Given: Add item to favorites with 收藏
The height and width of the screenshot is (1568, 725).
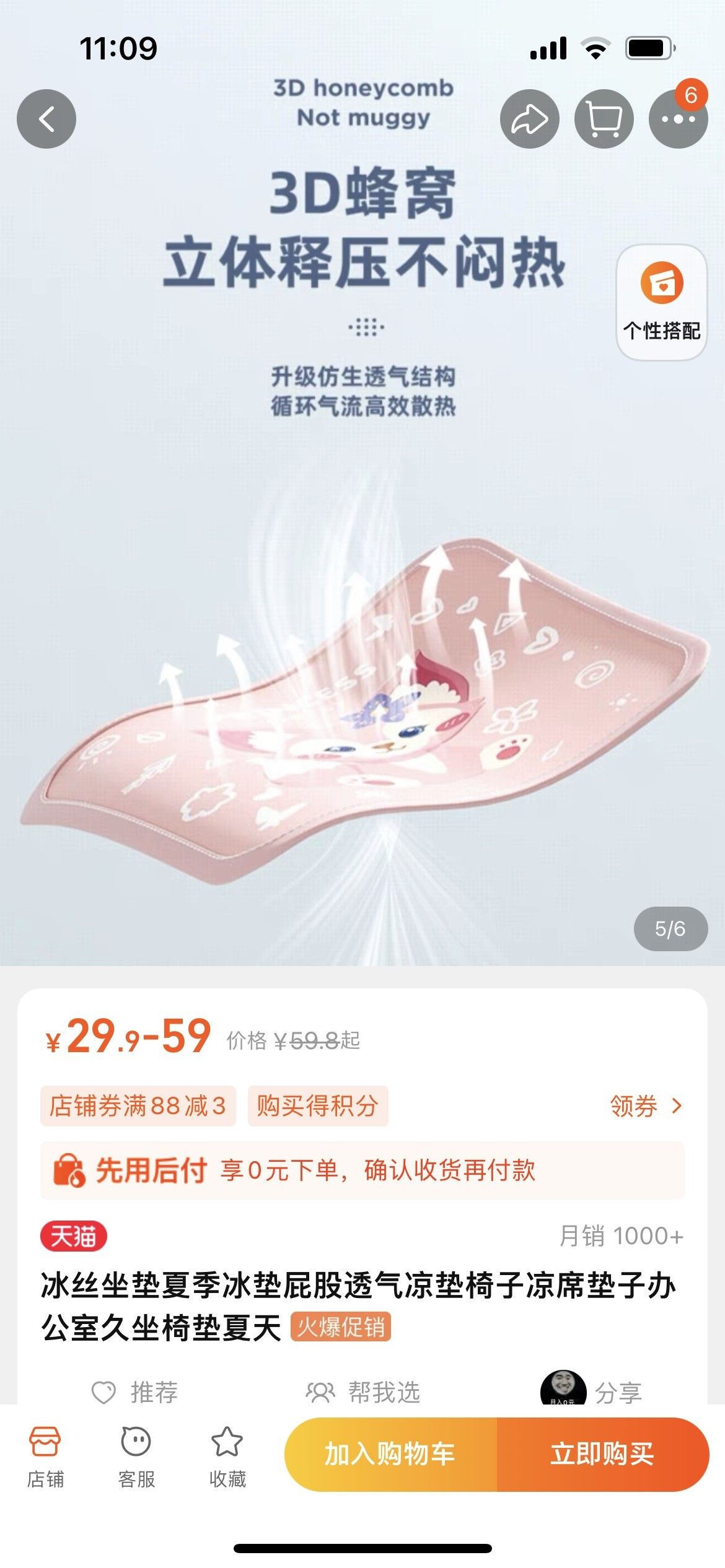Looking at the screenshot, I should click(227, 1458).
